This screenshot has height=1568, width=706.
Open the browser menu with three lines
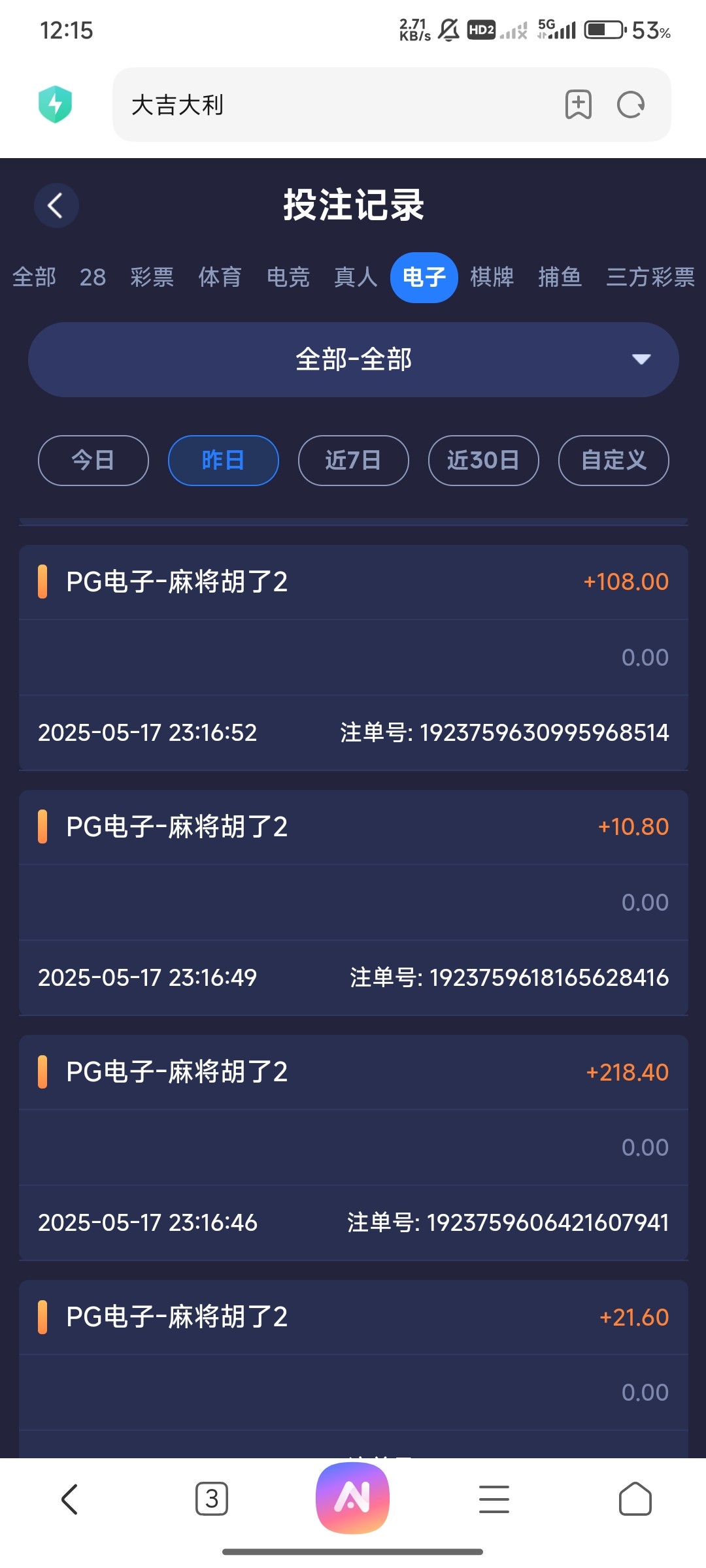[494, 1499]
